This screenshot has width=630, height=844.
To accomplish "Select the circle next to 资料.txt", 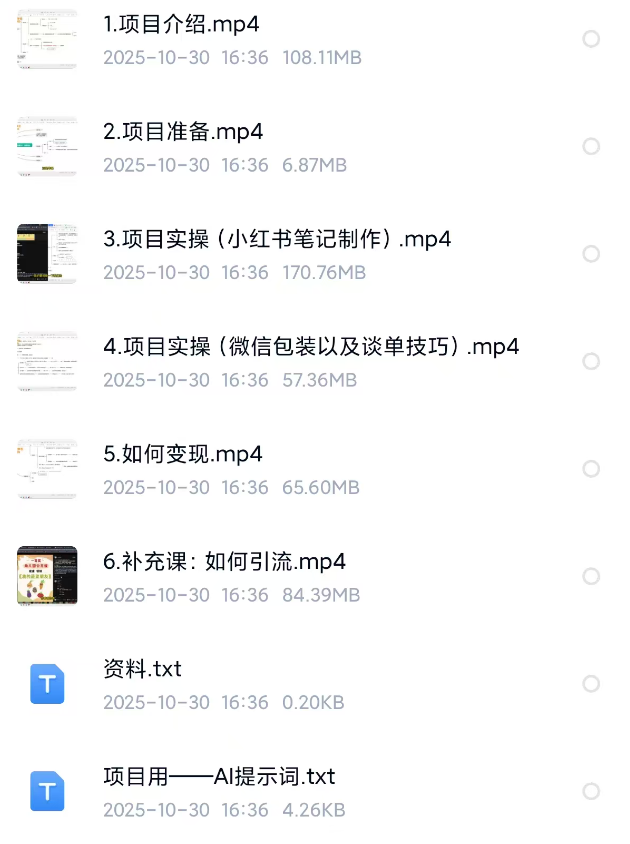I will coord(591,684).
